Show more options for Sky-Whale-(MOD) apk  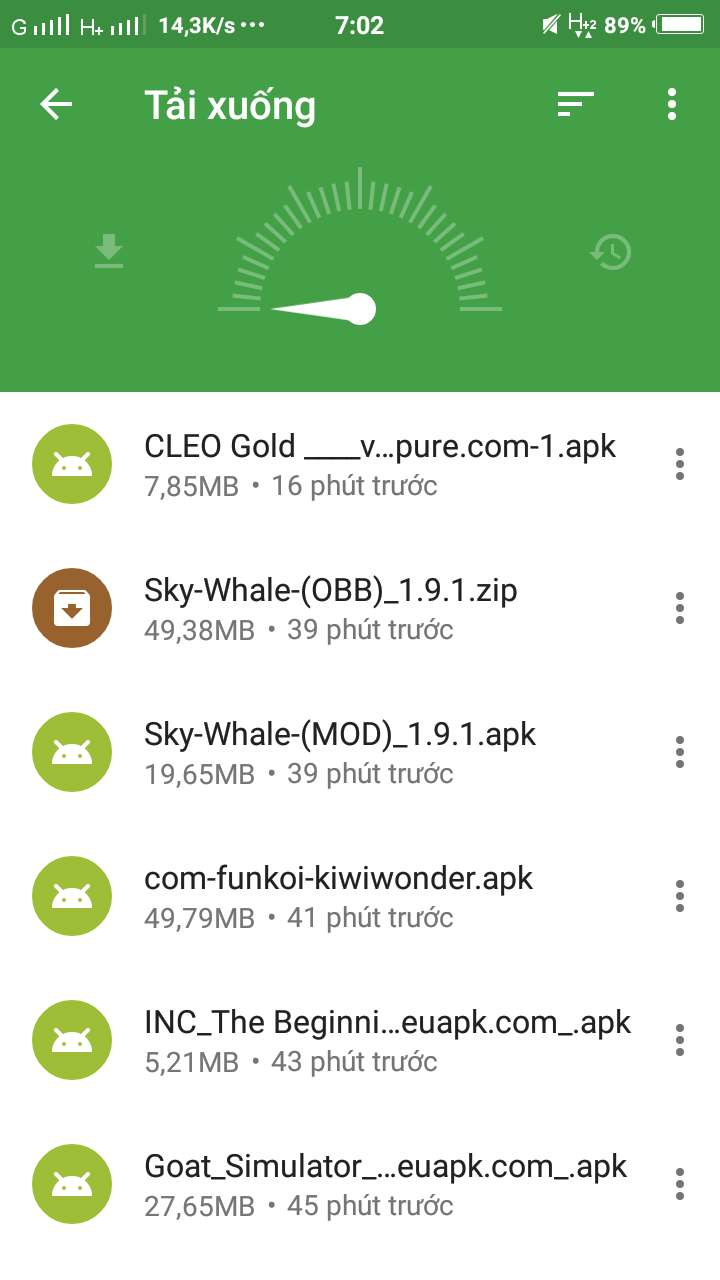(x=680, y=752)
